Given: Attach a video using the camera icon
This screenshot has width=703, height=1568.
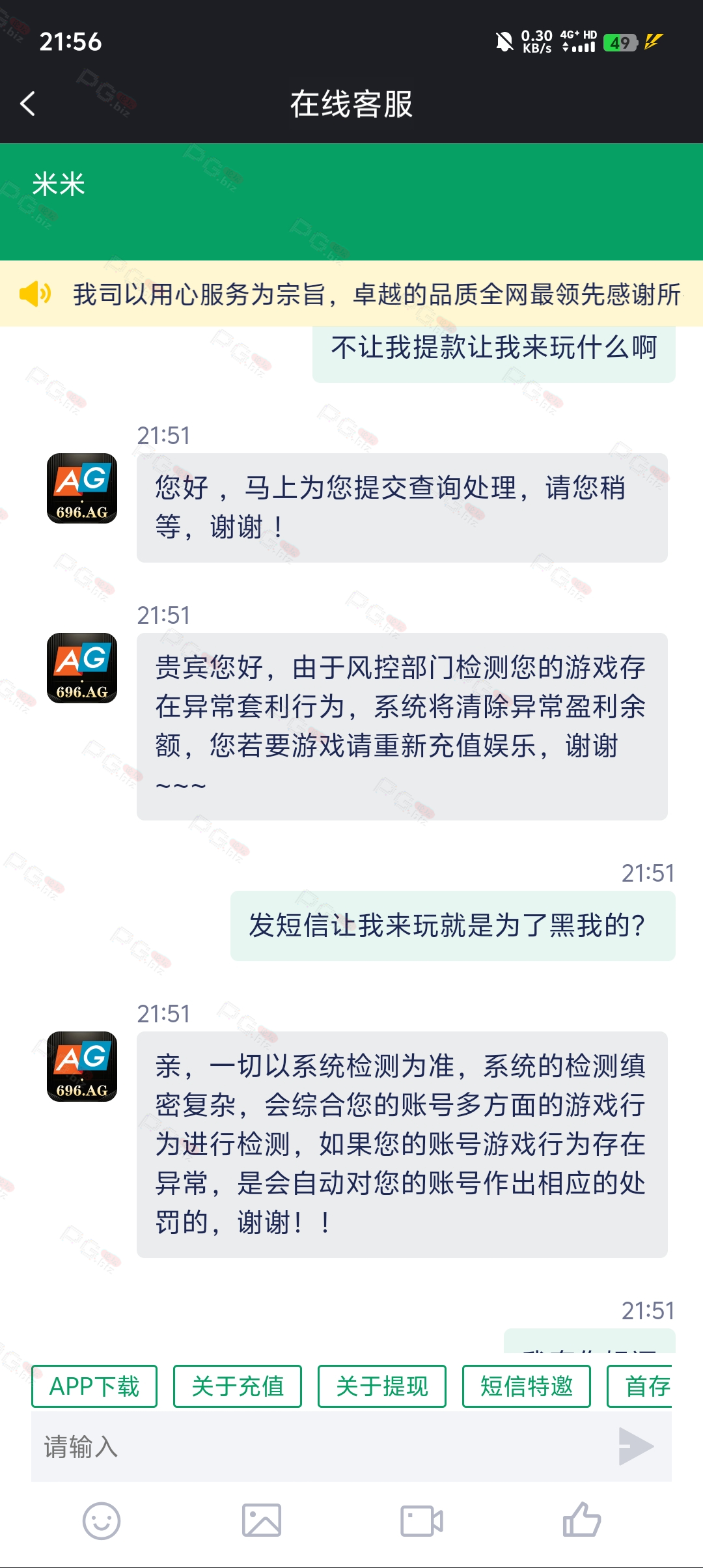Looking at the screenshot, I should point(422,1521).
